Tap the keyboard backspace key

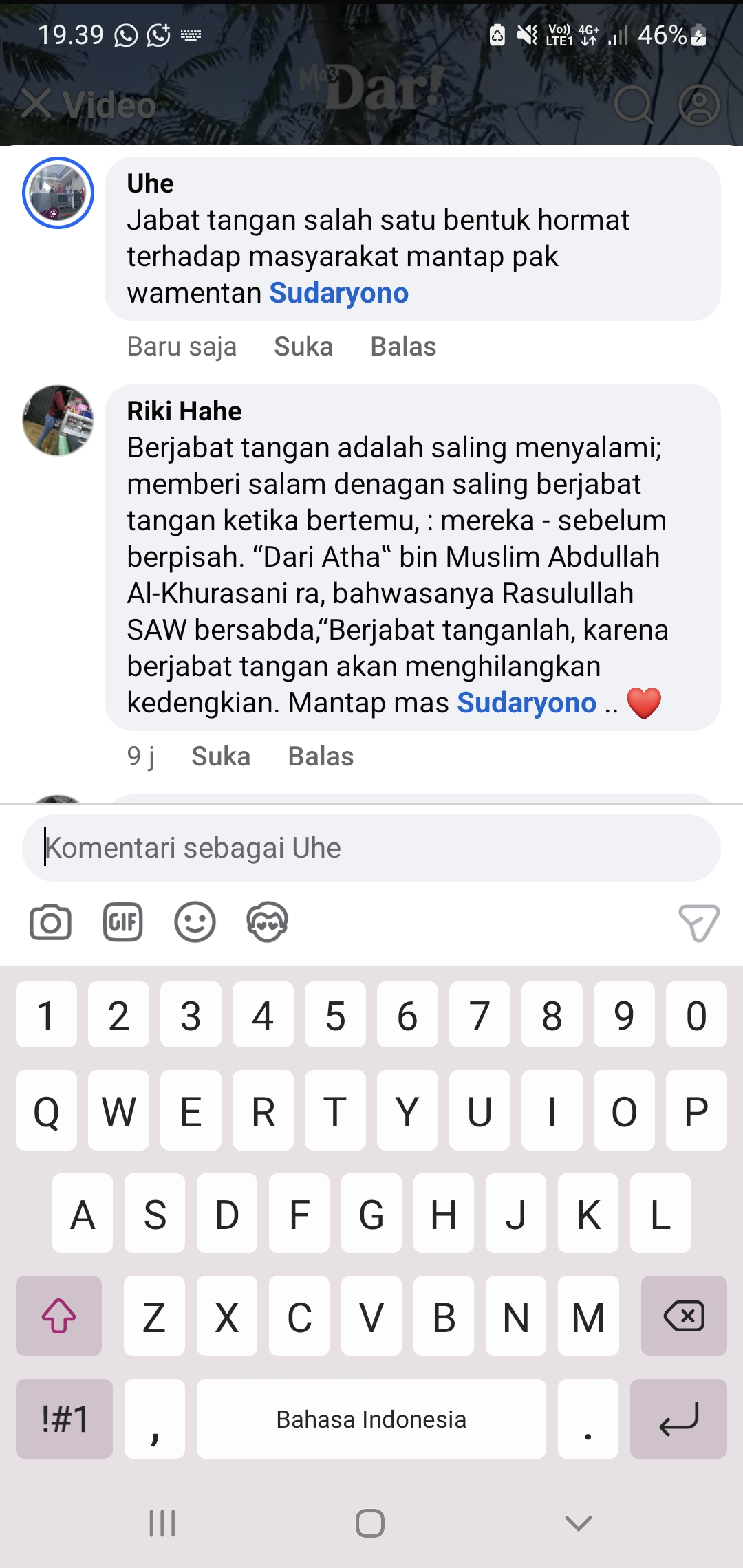[684, 1316]
